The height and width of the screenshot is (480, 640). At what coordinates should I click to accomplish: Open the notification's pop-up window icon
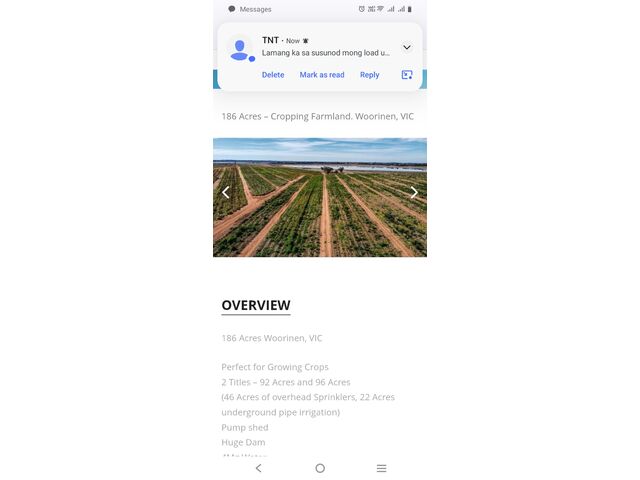pyautogui.click(x=407, y=75)
